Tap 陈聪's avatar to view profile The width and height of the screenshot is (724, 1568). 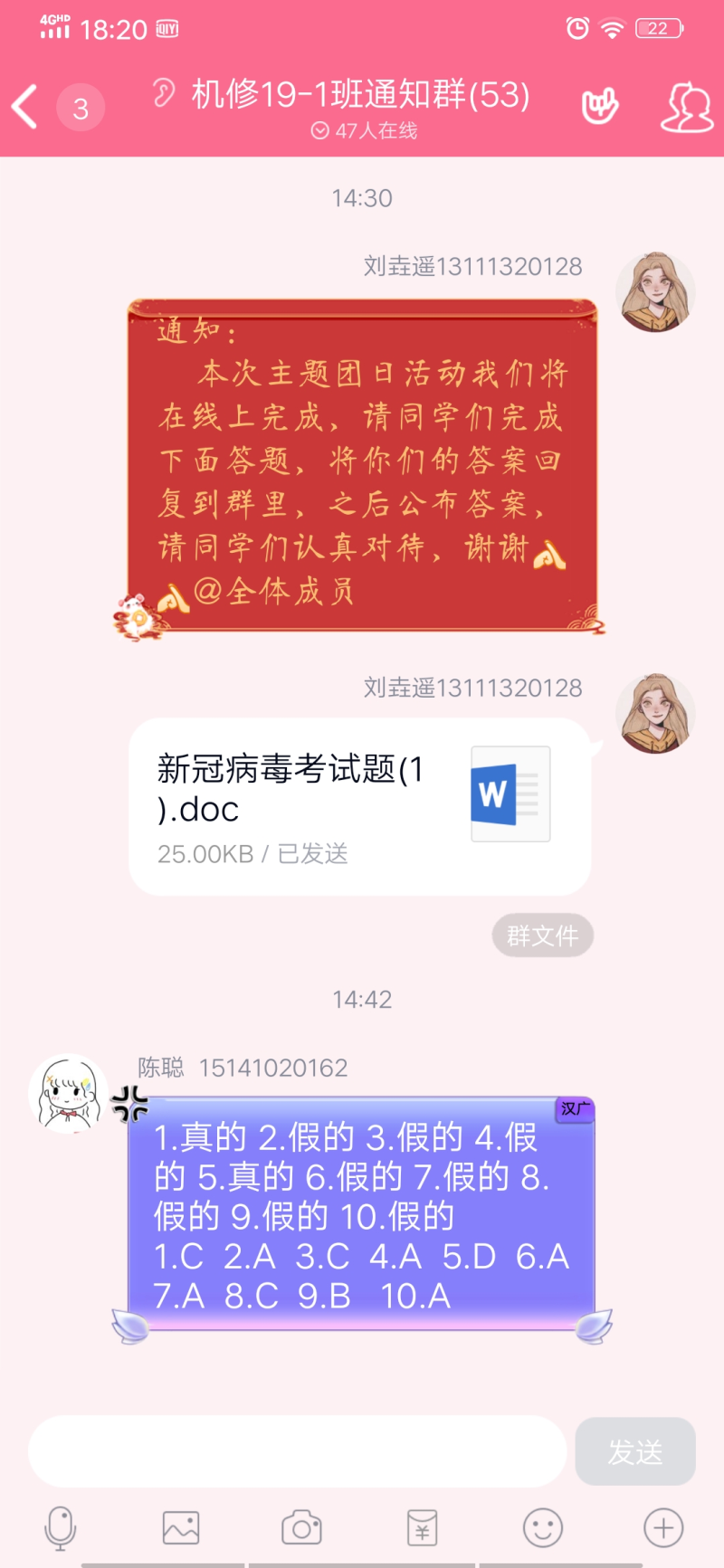pos(69,1094)
